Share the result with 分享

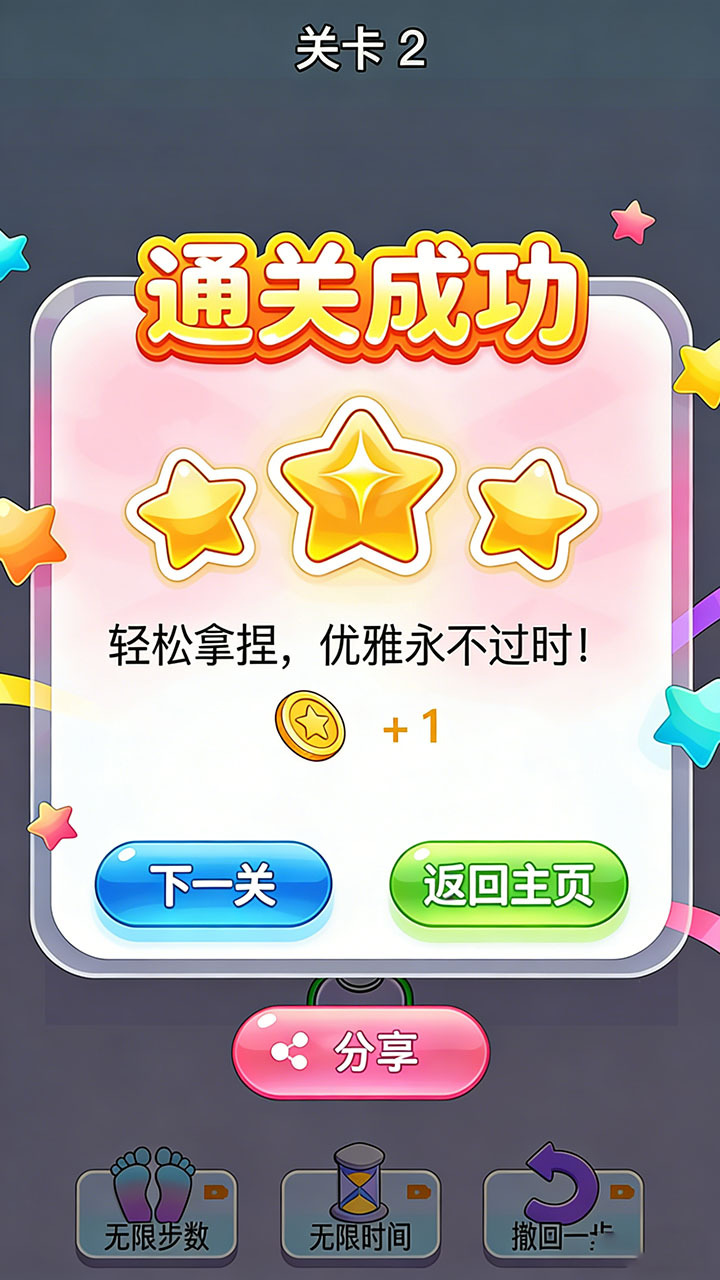(361, 1053)
